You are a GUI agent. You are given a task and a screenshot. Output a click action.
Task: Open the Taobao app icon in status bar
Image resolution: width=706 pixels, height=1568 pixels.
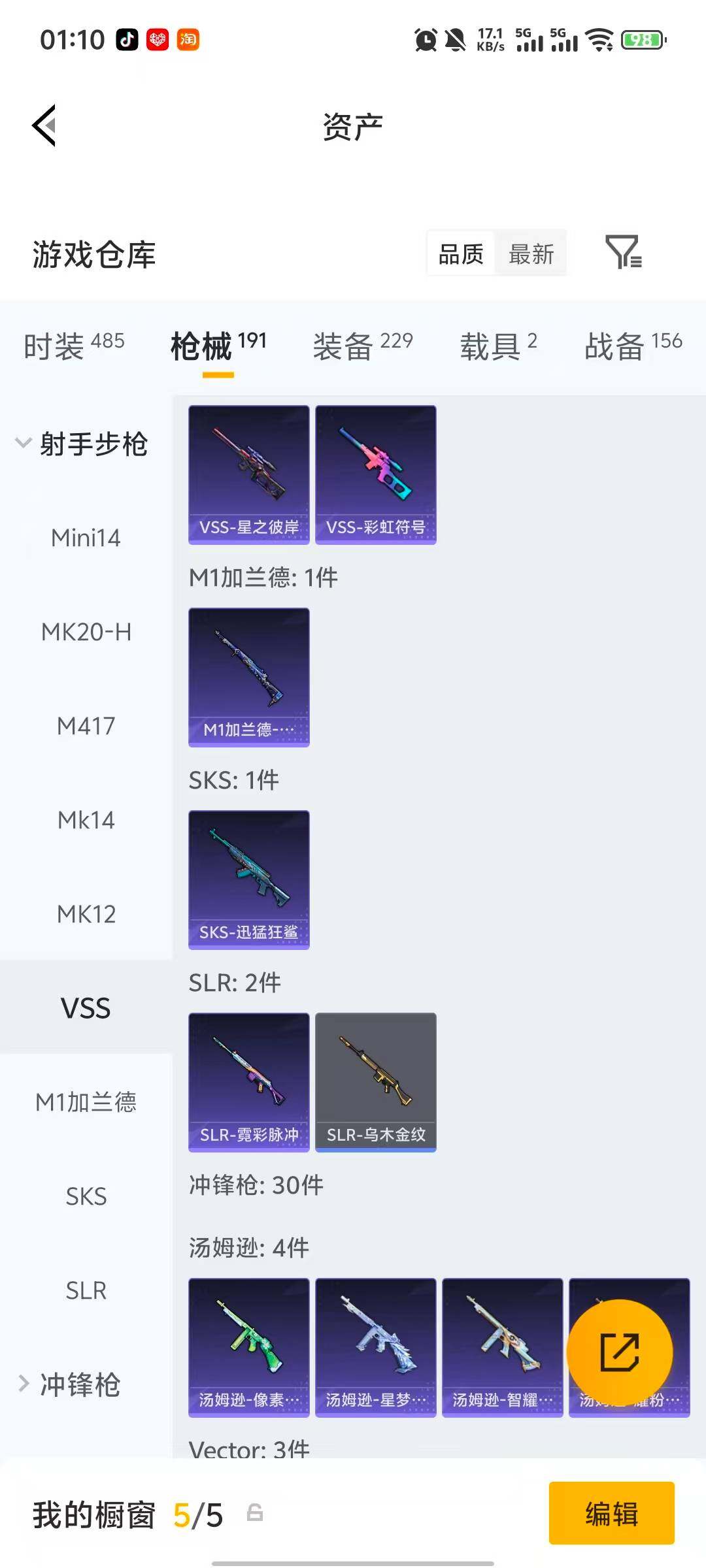(x=187, y=41)
